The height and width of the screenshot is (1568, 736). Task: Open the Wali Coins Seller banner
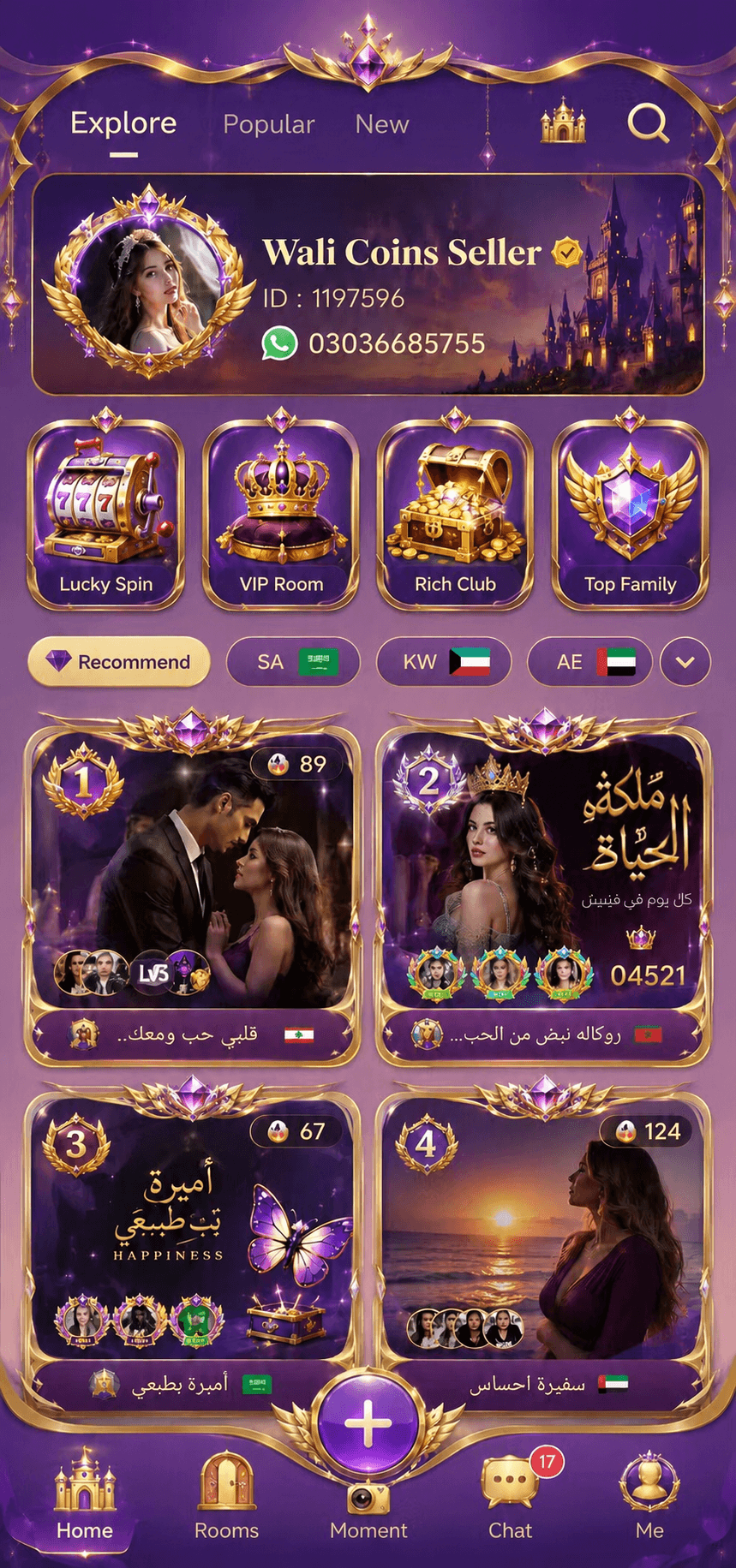368,284
